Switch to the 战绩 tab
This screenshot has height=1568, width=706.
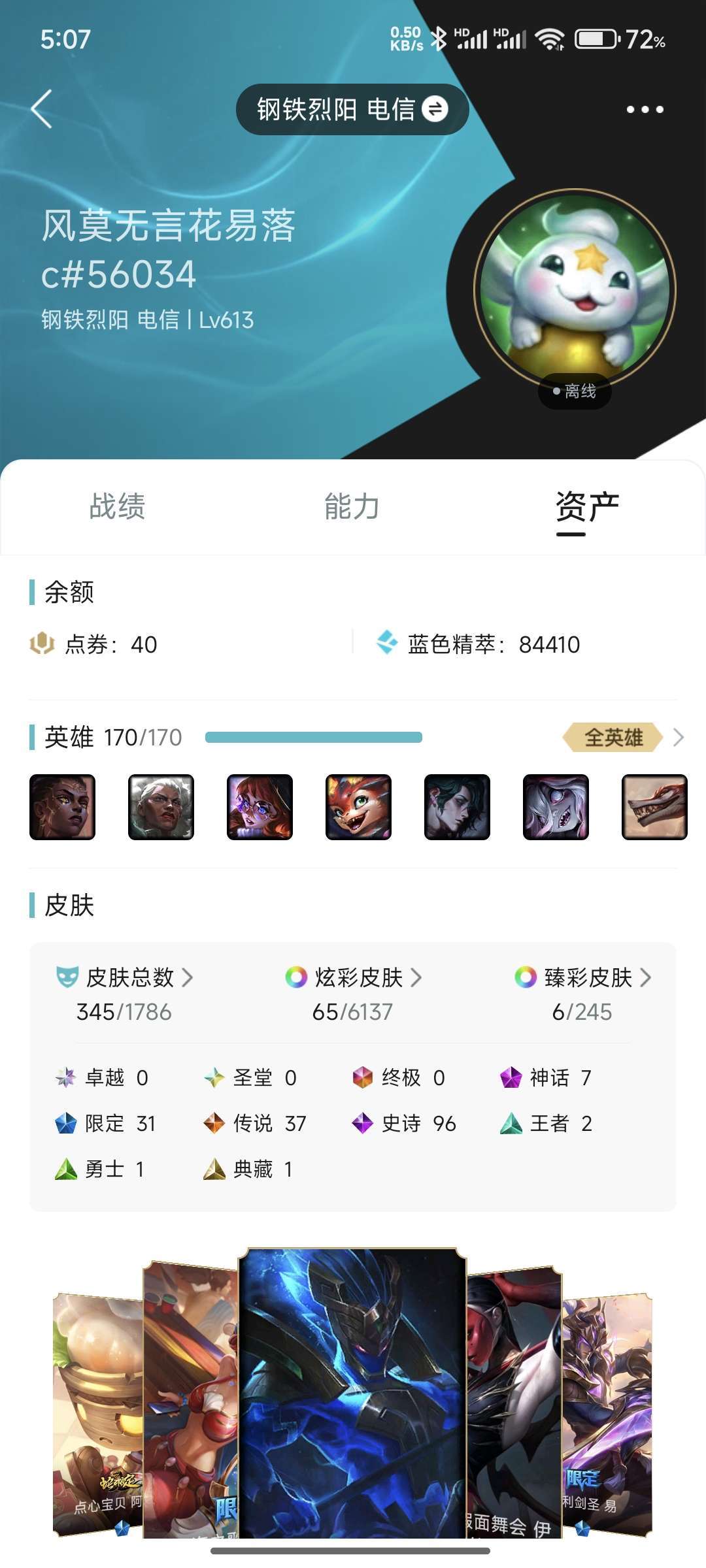(x=117, y=506)
